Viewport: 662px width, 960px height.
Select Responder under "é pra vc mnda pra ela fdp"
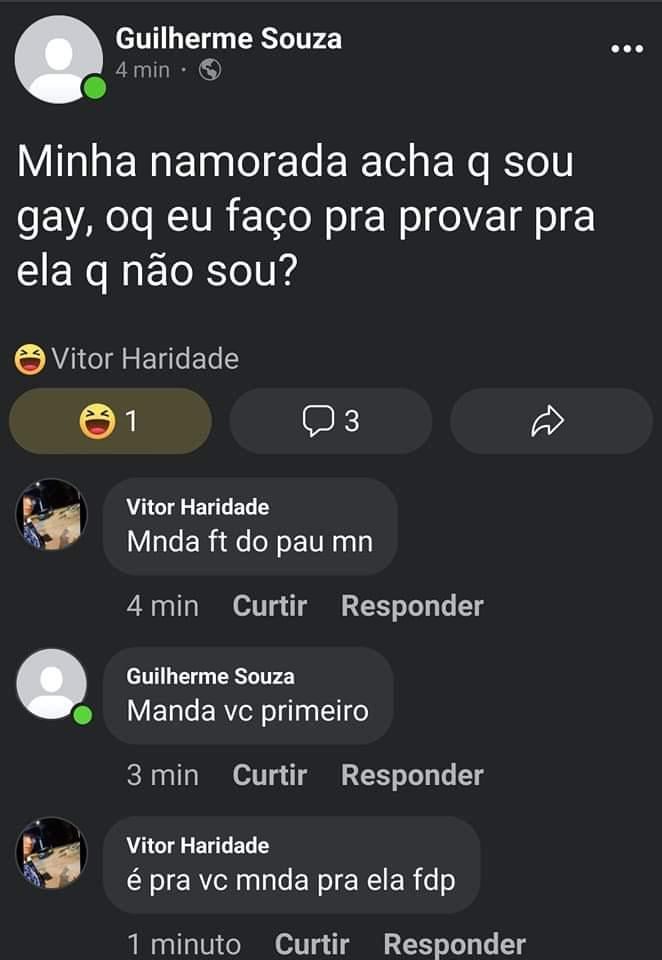[x=454, y=944]
